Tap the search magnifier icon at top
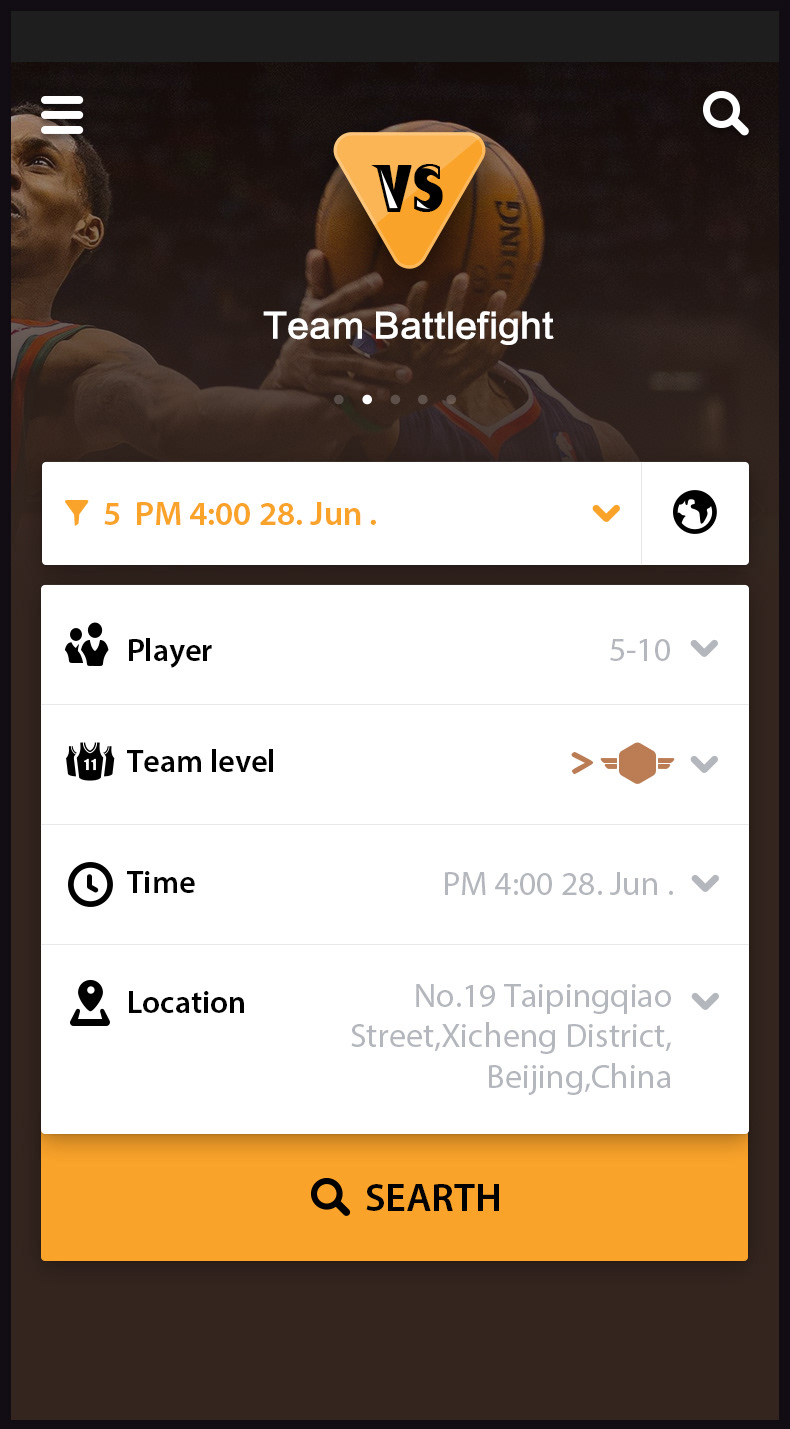The image size is (790, 1429). (726, 113)
